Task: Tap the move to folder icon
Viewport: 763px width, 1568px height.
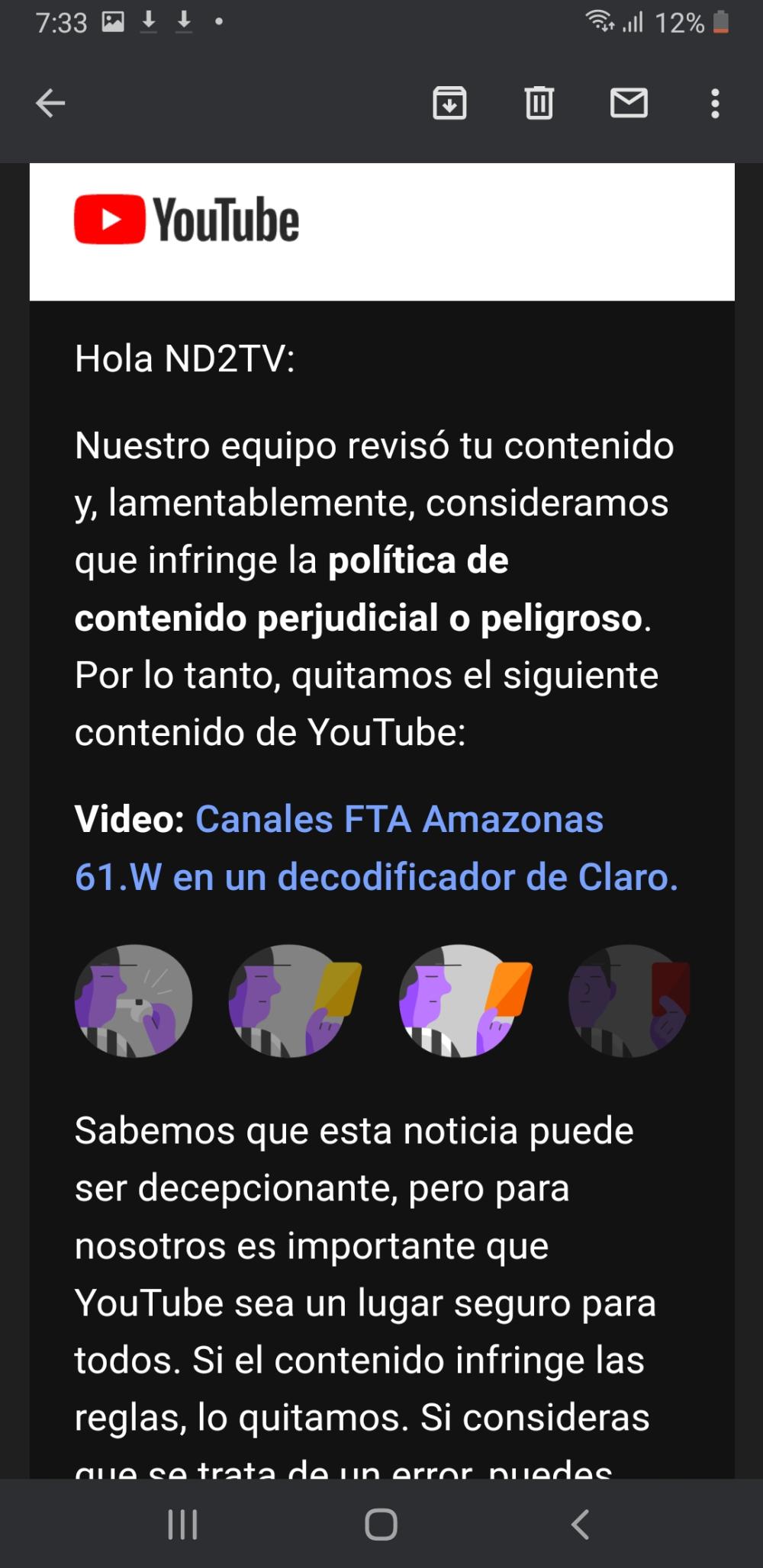Action: [x=449, y=104]
